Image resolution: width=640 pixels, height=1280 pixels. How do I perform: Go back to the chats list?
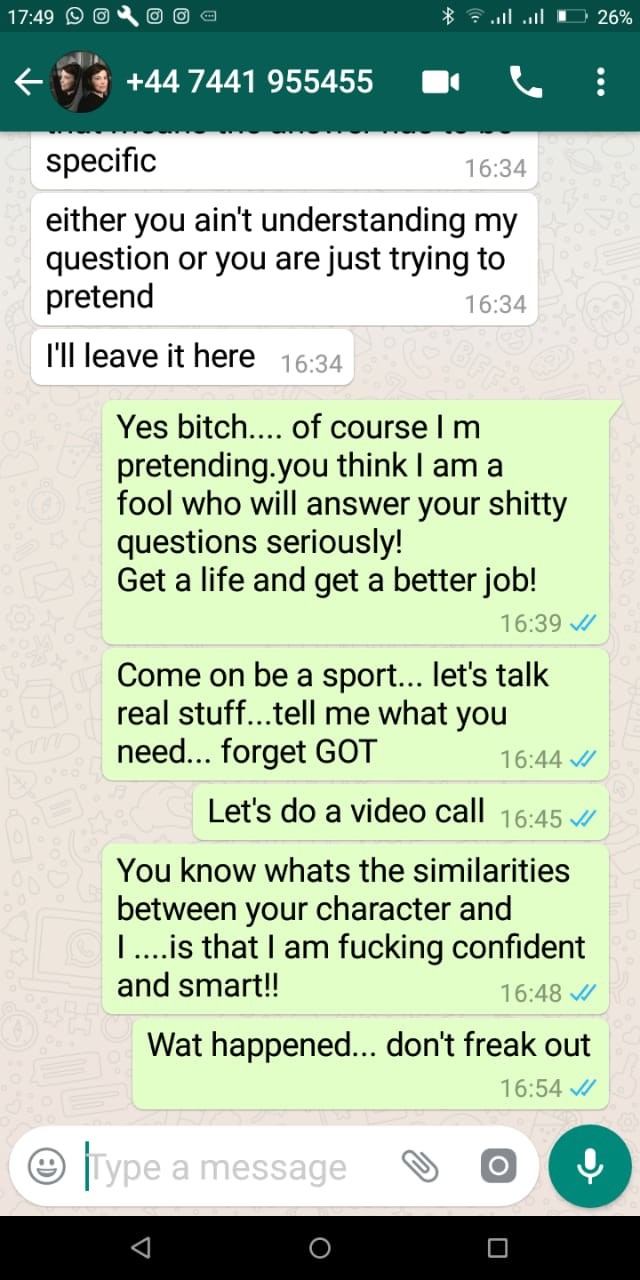tap(28, 82)
